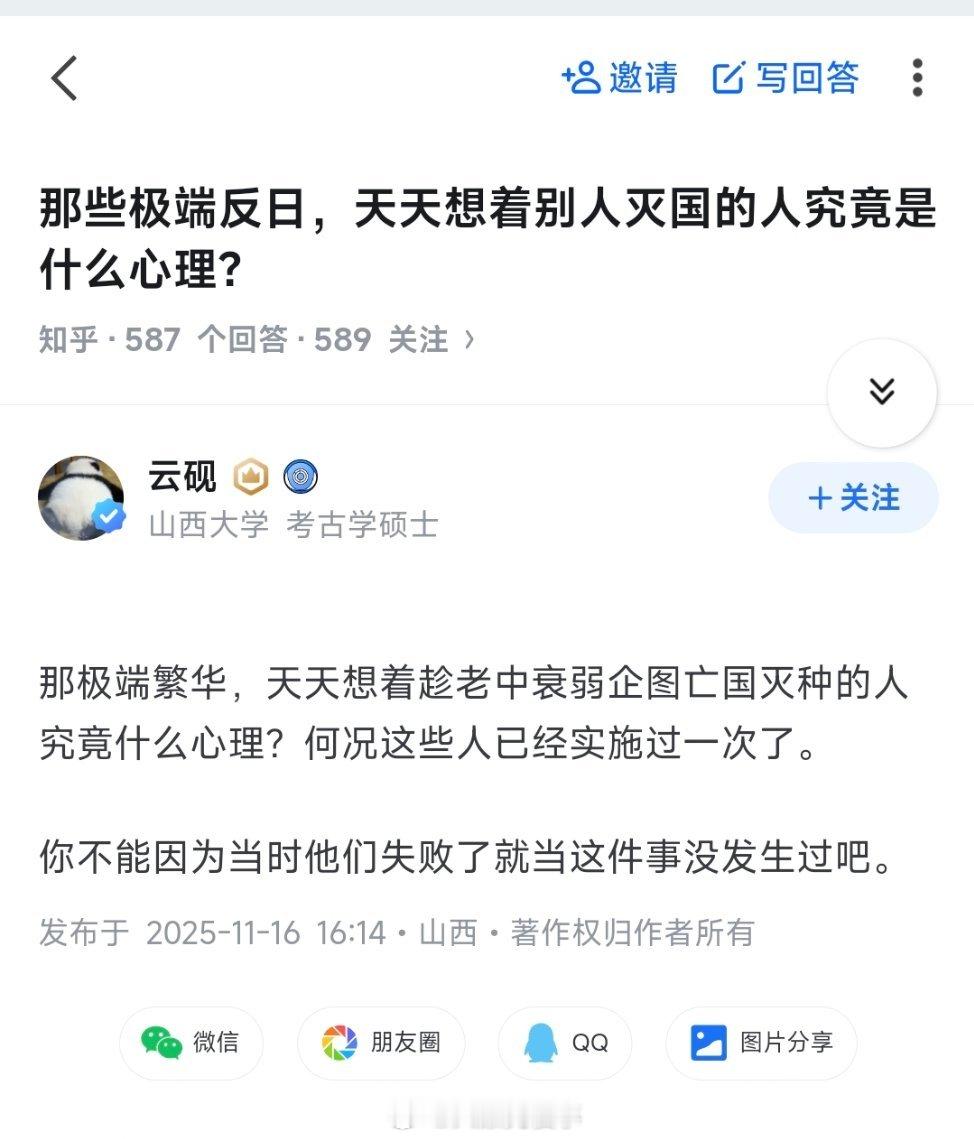Click the blue circular badge beside 云砚
Viewport: 974px width, 1139px height.
pyautogui.click(x=301, y=477)
